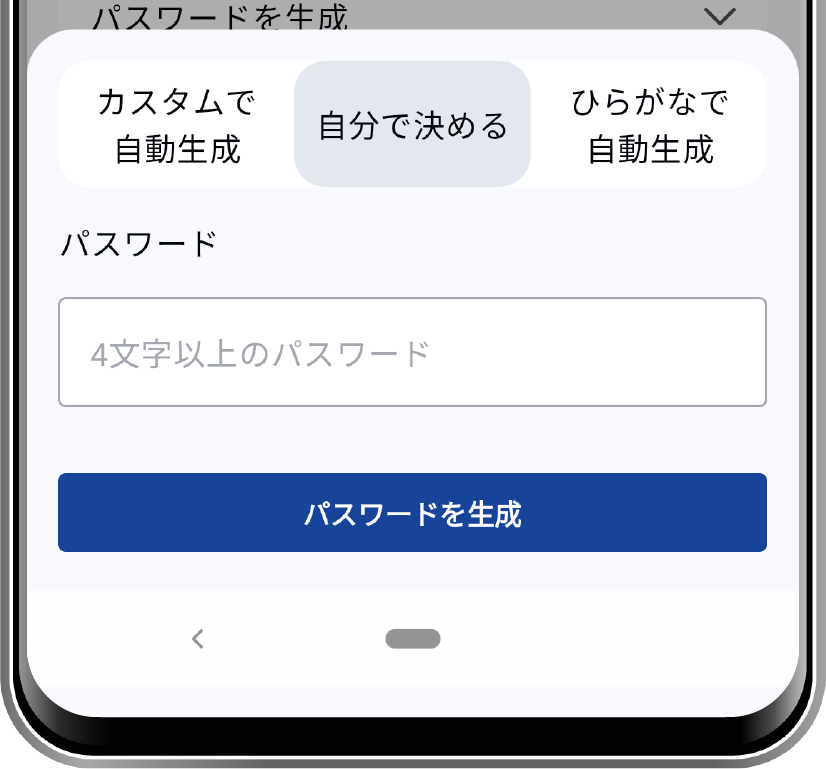This screenshot has height=769, width=826.
Task: Switch to ひらがなで自動生成 tab
Action: [x=649, y=125]
